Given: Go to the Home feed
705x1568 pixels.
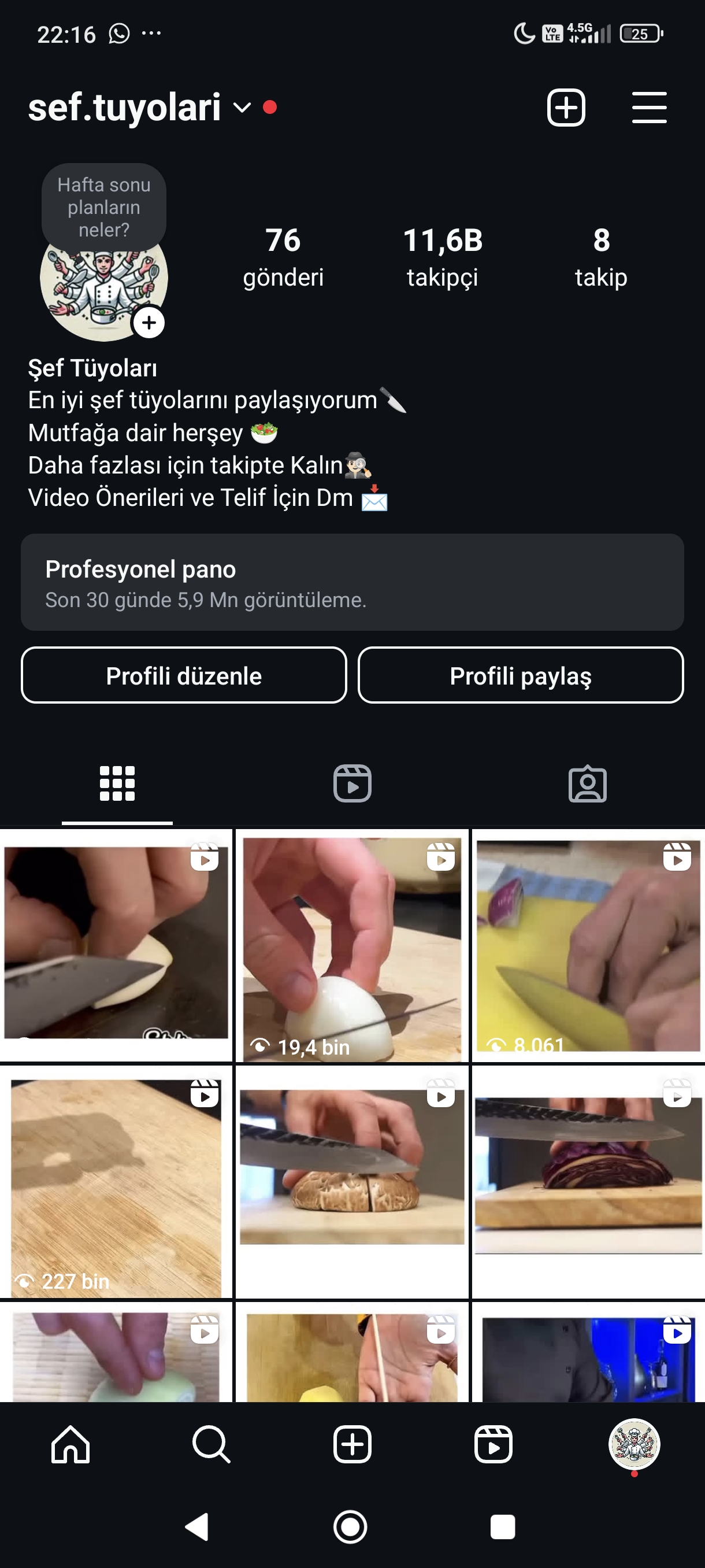Looking at the screenshot, I should pos(70,1444).
